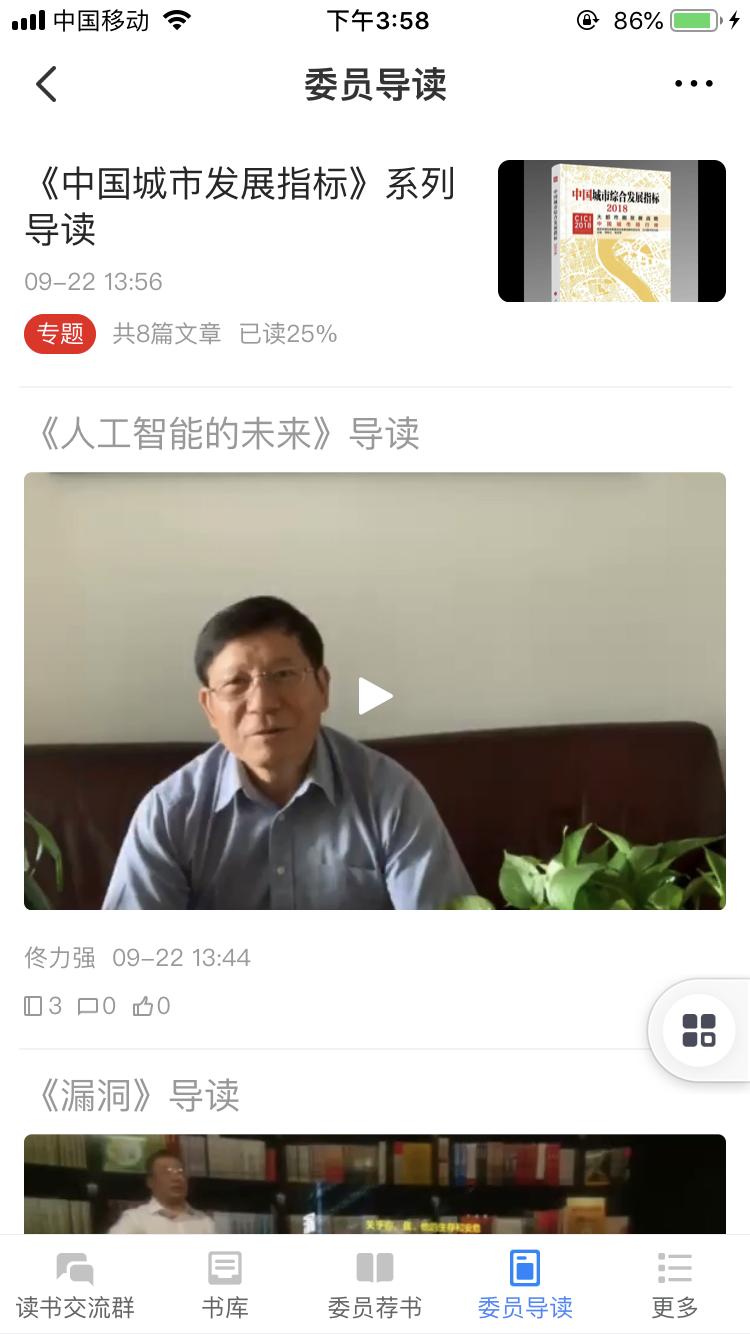Navigate back using the back arrow
Screen dimensions: 750x1334
(x=45, y=84)
